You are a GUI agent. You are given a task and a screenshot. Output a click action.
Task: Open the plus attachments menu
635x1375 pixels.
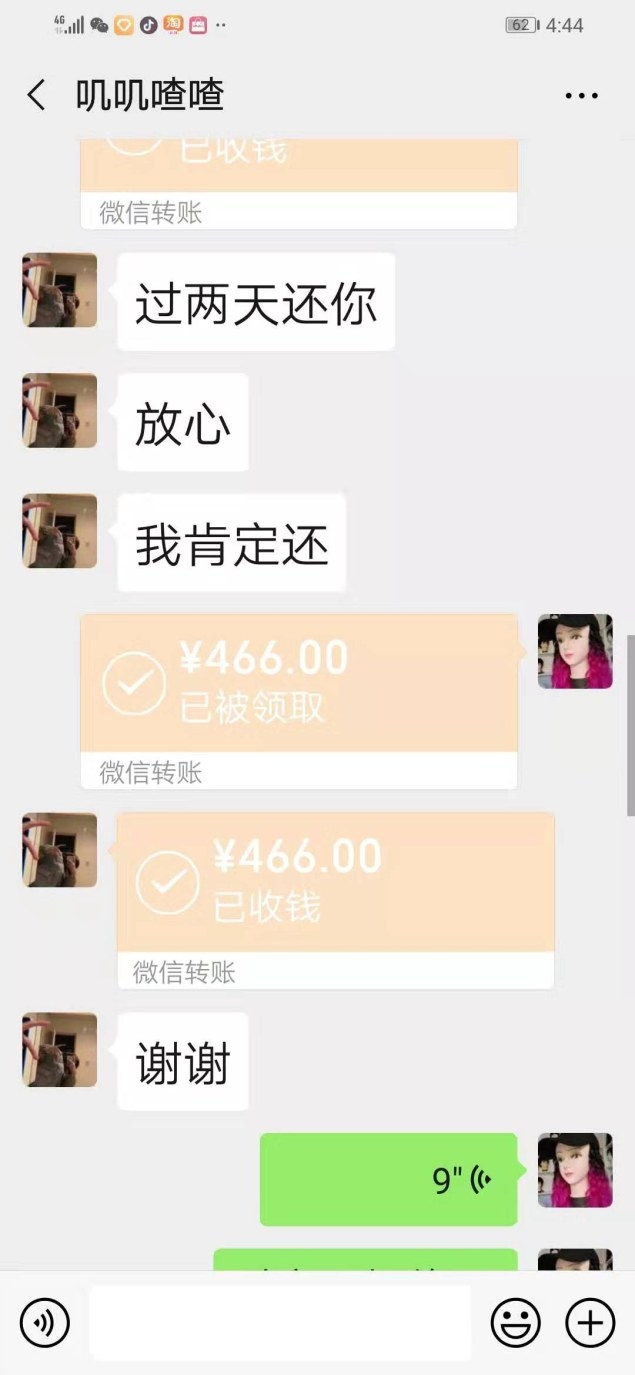click(x=590, y=1323)
